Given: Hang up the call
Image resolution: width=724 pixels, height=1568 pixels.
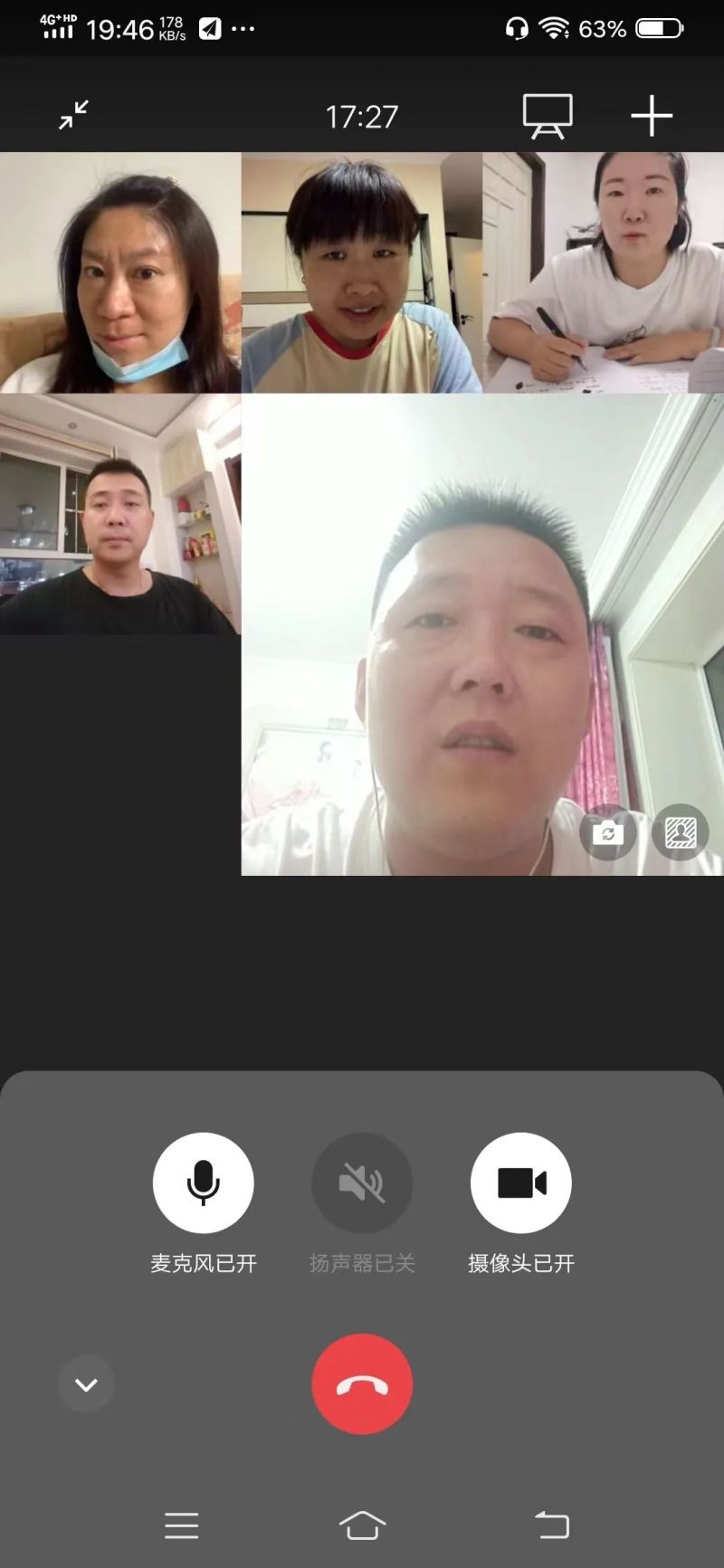Looking at the screenshot, I should [x=362, y=1383].
